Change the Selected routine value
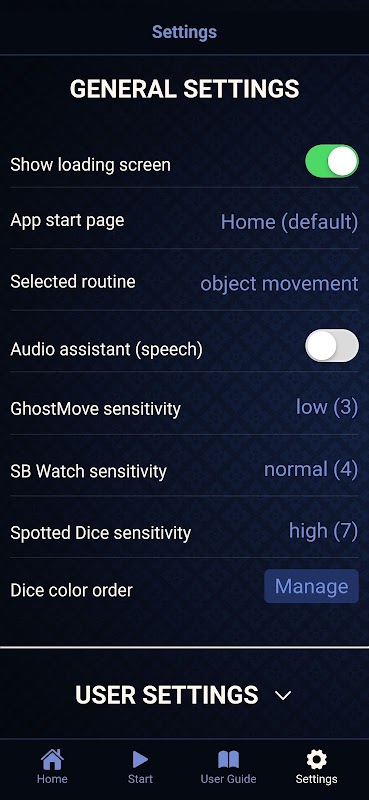The width and height of the screenshot is (369, 800). pyautogui.click(x=279, y=283)
